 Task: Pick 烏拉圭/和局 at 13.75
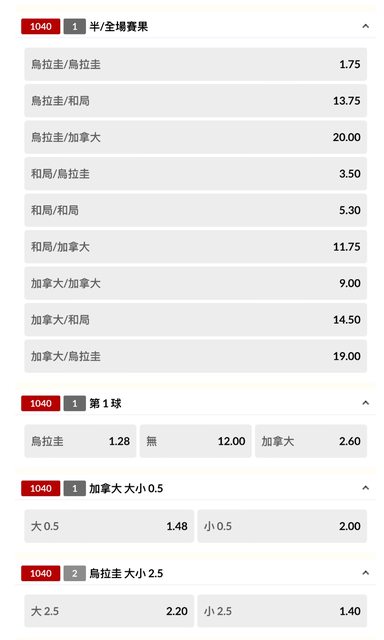pyautogui.click(x=195, y=101)
